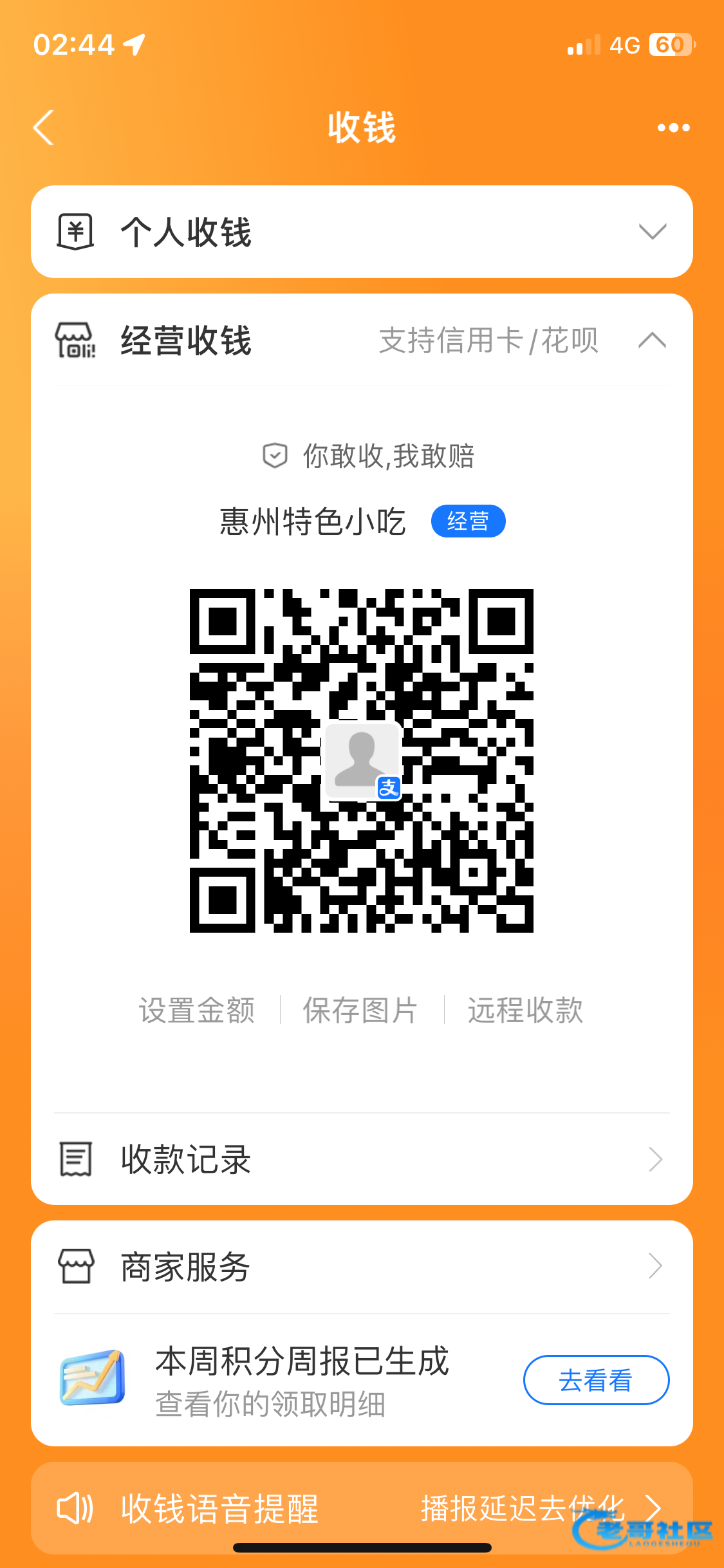The width and height of the screenshot is (724, 1568).
Task: Open the 商家服务 row
Action: click(x=362, y=1267)
